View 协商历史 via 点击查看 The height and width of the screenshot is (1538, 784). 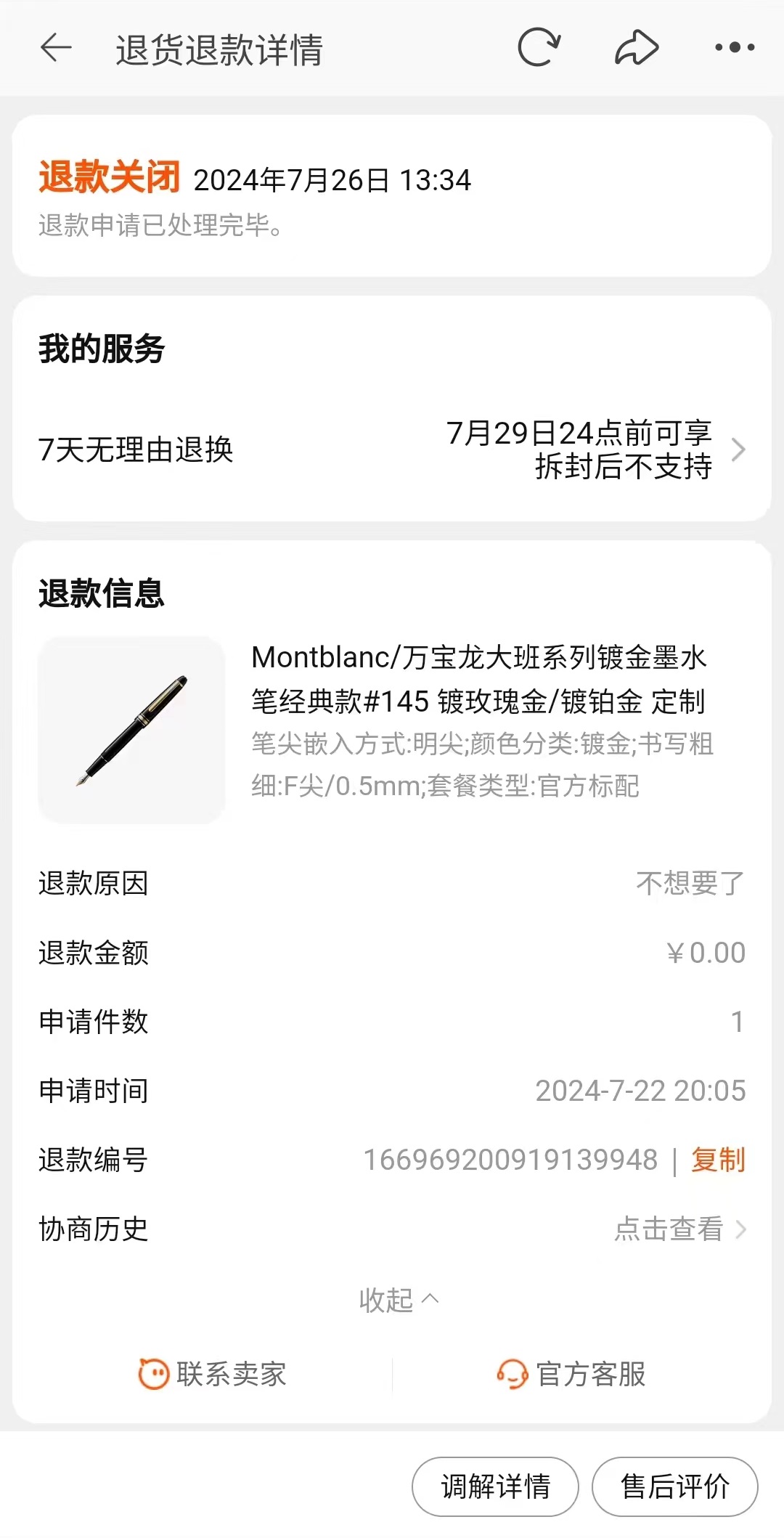pyautogui.click(x=679, y=1229)
